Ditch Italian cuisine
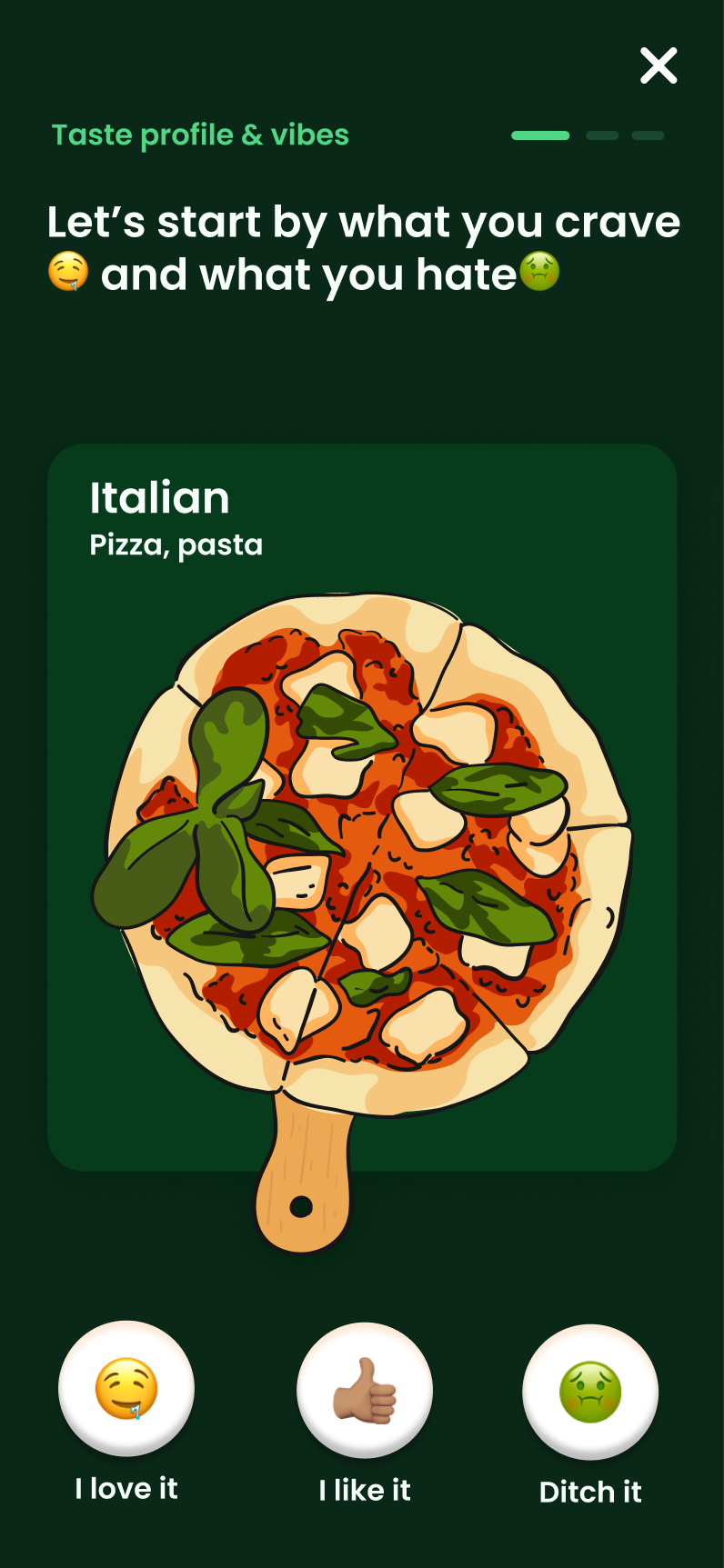 point(590,1392)
